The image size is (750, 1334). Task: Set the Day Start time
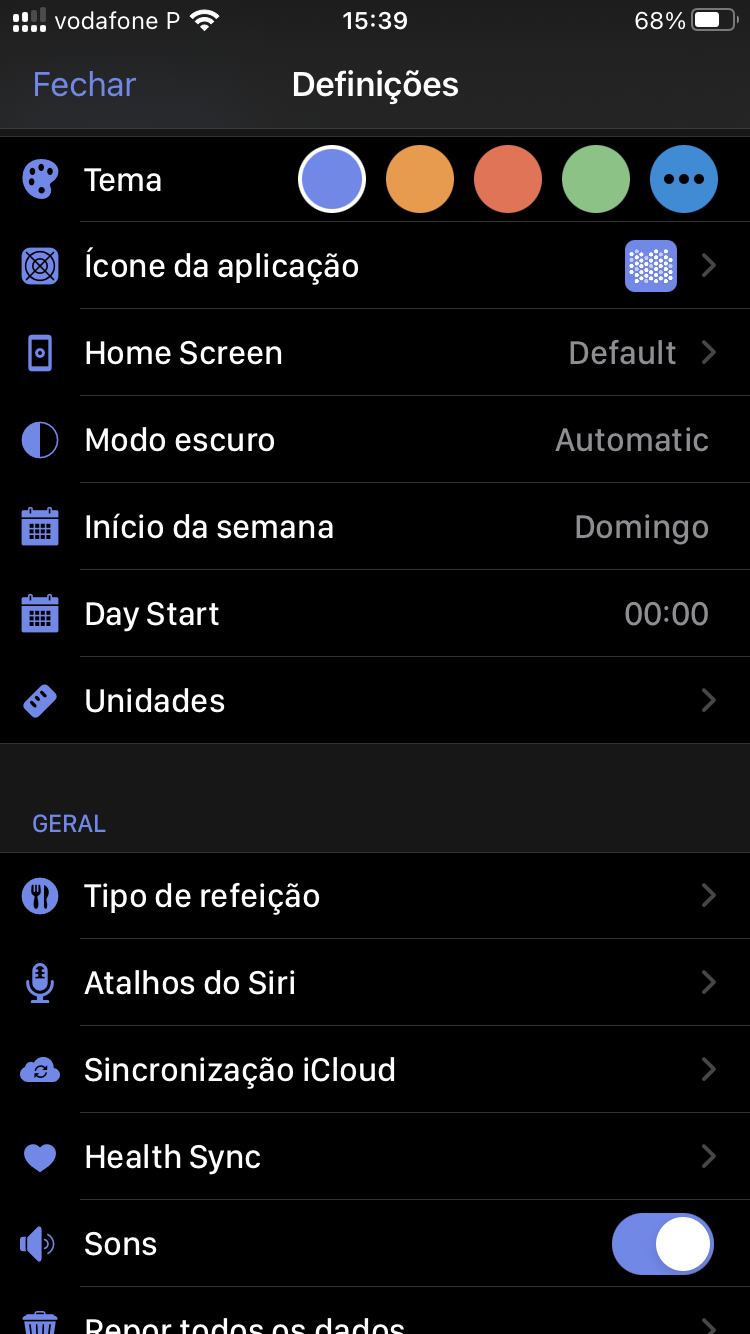pos(375,614)
